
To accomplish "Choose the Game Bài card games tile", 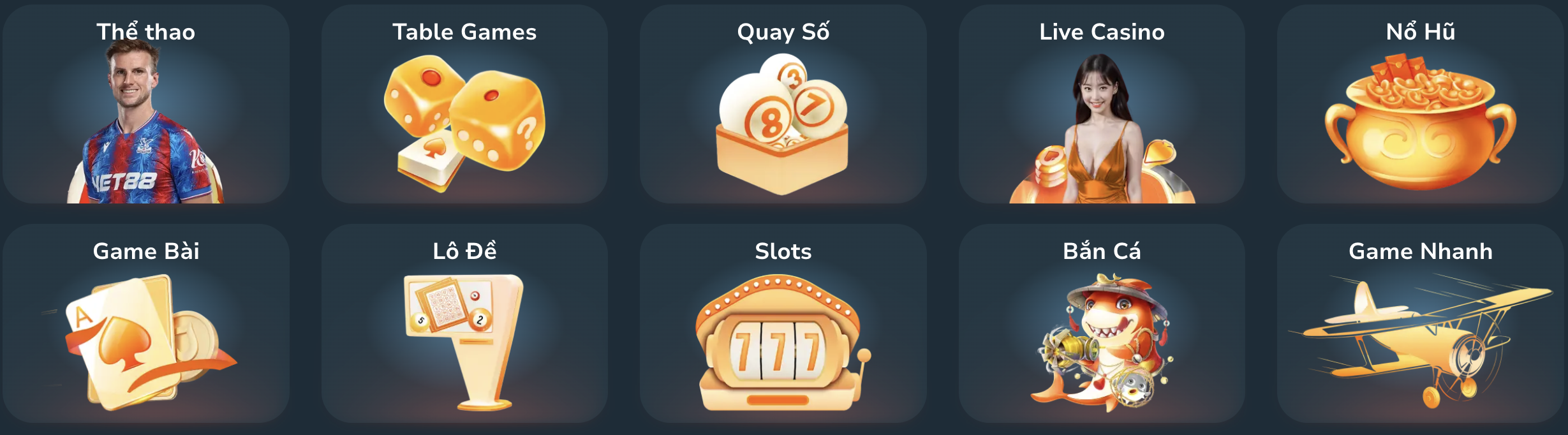I will [x=146, y=323].
